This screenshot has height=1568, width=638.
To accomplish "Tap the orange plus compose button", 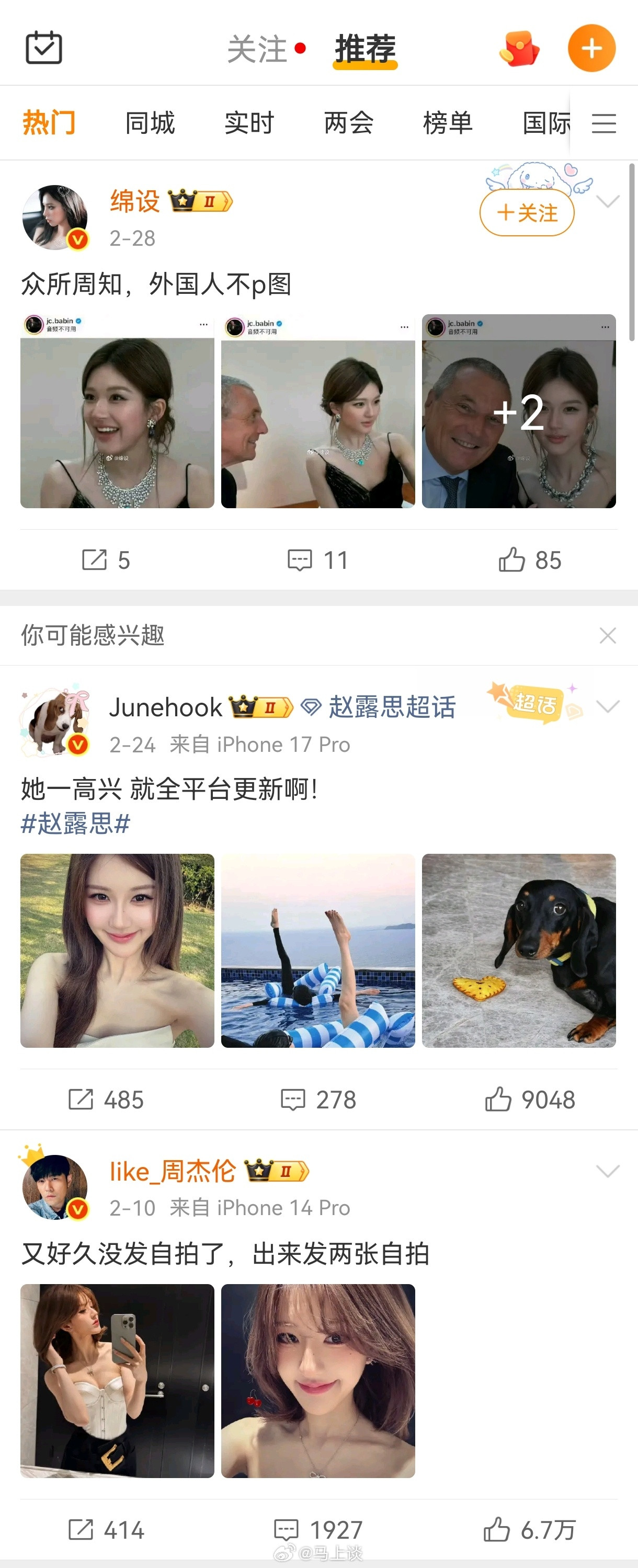I will [591, 48].
